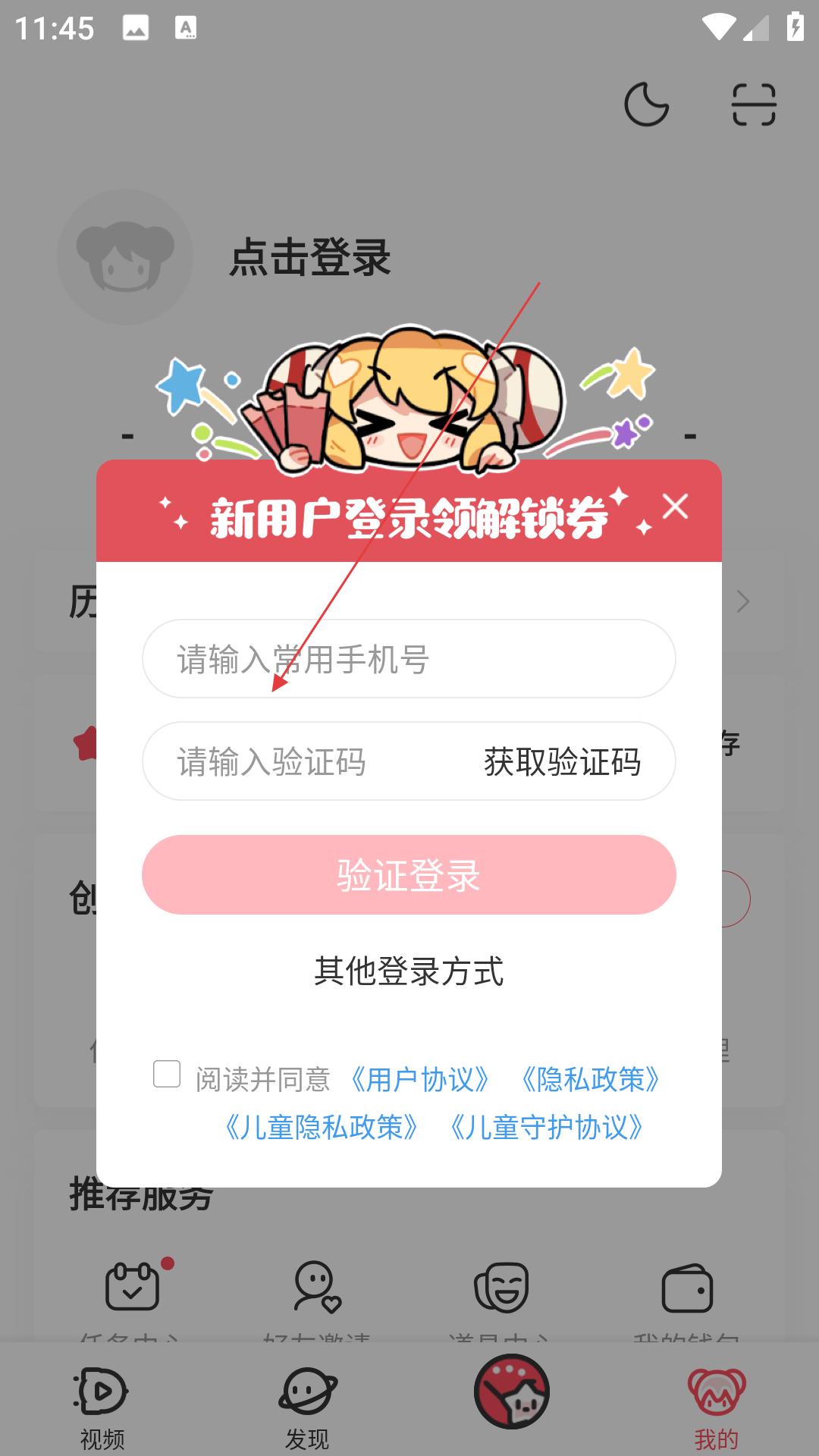819x1456 pixels.
Task: Open the 《用户协议》 link
Action: 420,1078
